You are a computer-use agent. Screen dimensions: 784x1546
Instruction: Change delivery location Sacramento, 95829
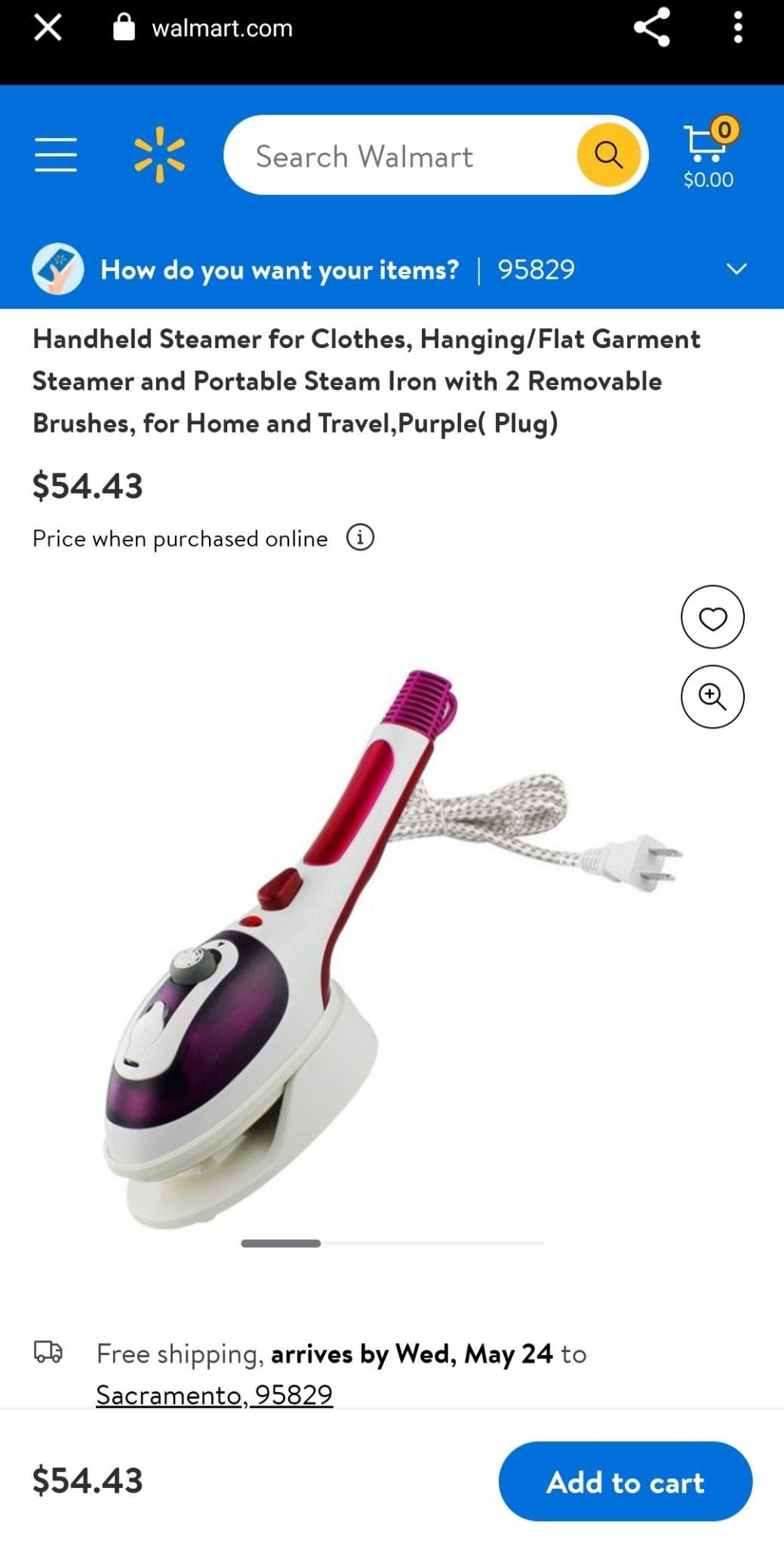pos(214,1394)
